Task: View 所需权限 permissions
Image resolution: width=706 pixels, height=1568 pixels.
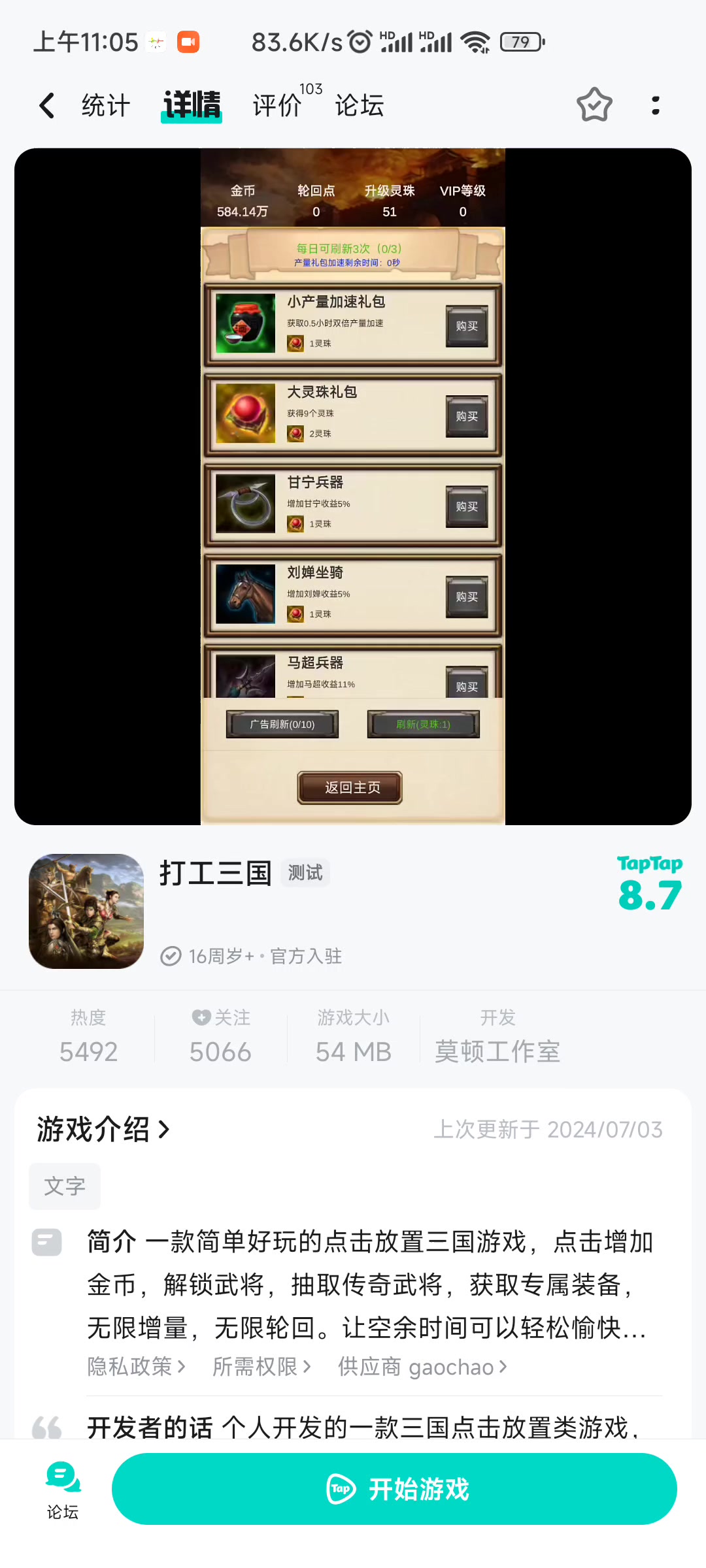Action: pyautogui.click(x=261, y=1366)
